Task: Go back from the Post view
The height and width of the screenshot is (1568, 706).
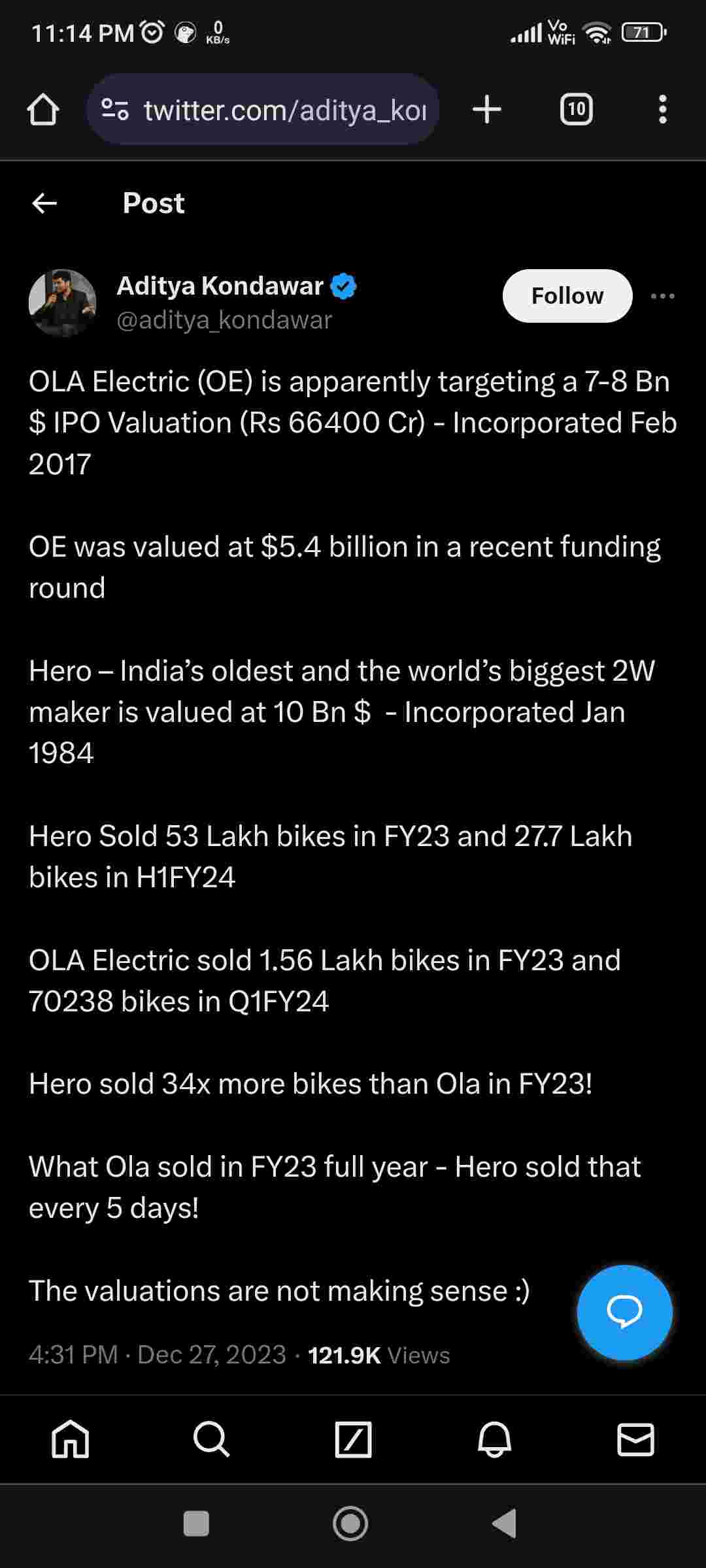Action: click(44, 204)
